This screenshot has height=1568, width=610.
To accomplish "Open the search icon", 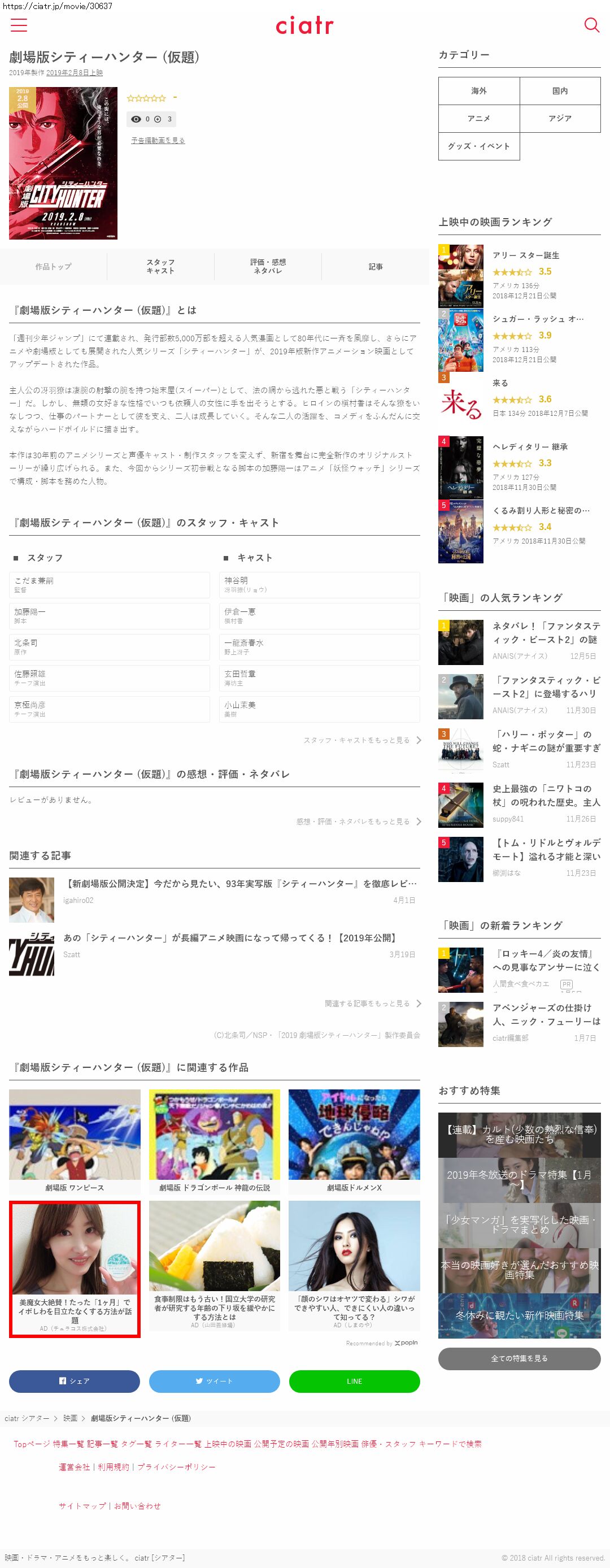I will click(591, 25).
